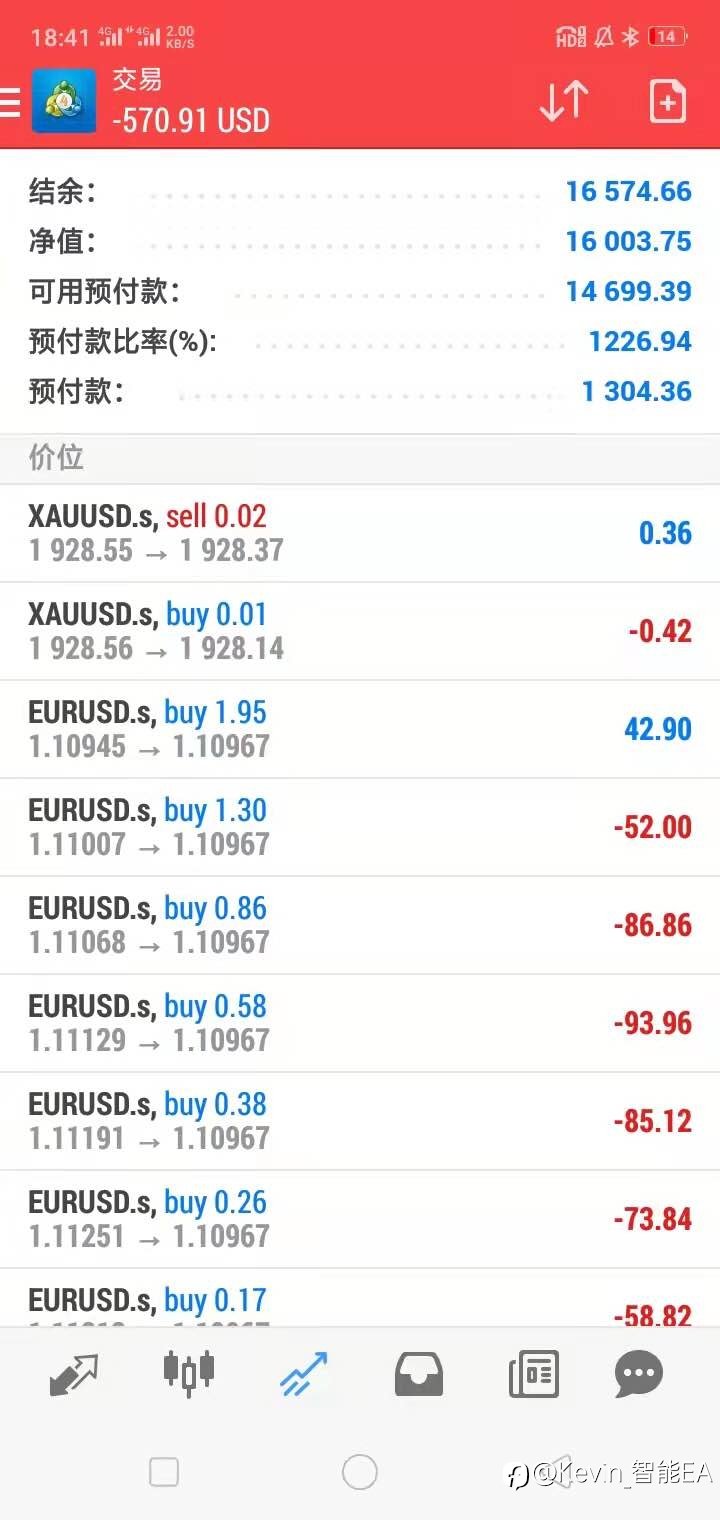Open the hamburger drawer menu
The height and width of the screenshot is (1520, 720).
click(x=9, y=103)
